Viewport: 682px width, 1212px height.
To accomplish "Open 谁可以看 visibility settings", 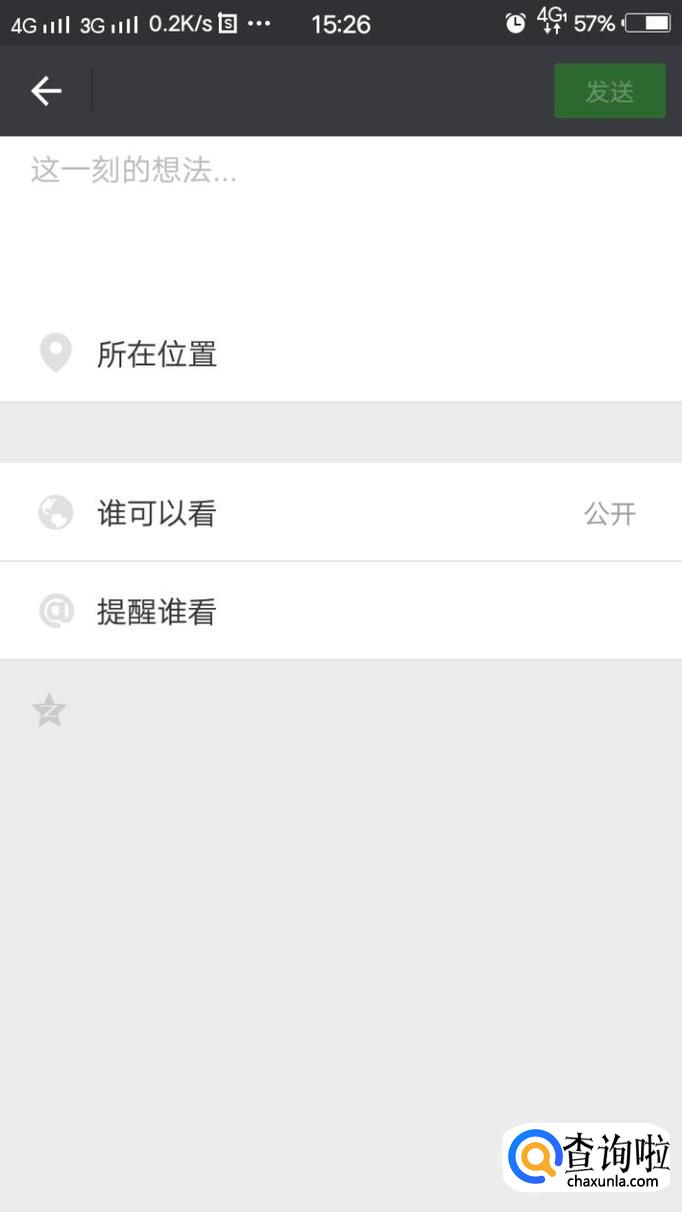I will point(340,513).
